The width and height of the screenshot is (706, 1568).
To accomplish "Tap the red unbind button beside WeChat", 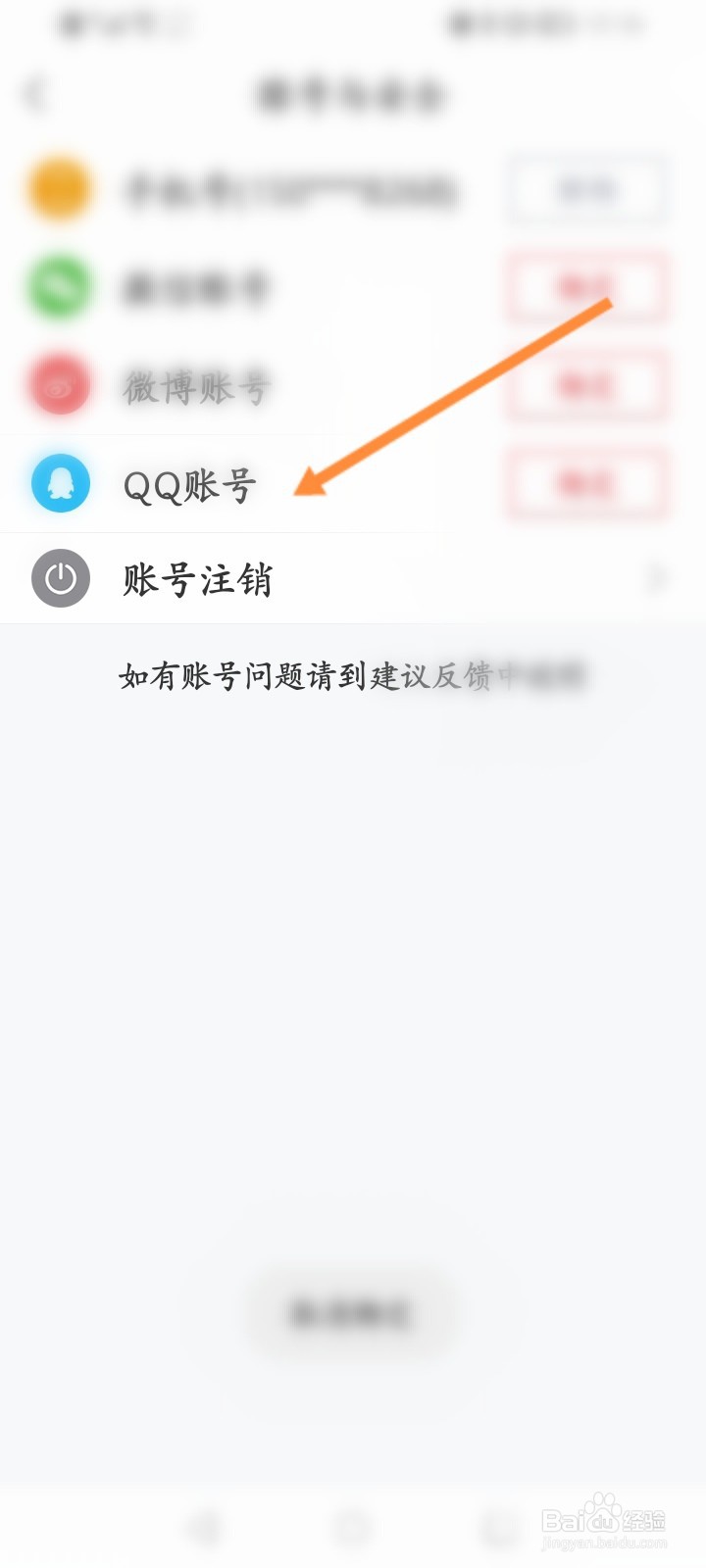I will tap(586, 287).
